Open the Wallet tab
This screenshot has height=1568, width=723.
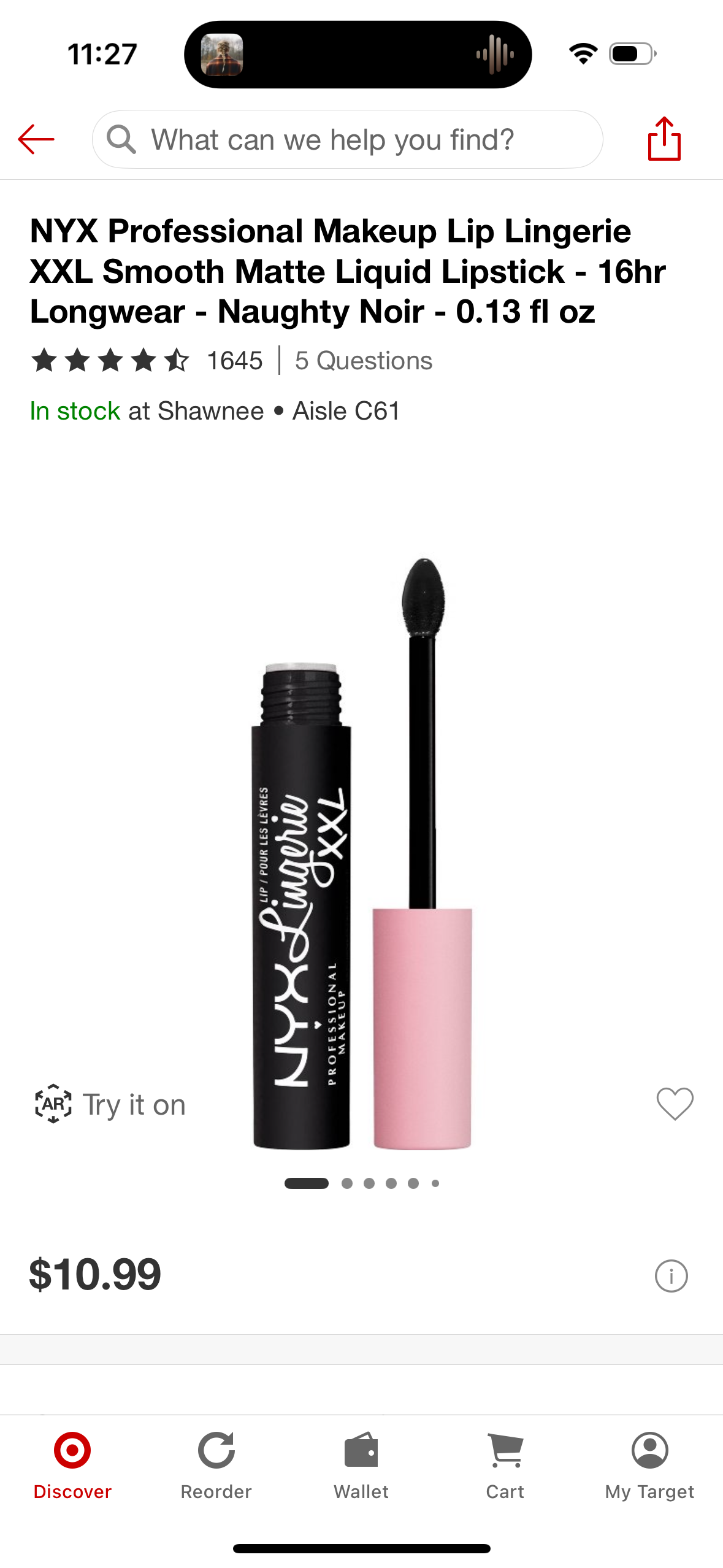[361, 1464]
